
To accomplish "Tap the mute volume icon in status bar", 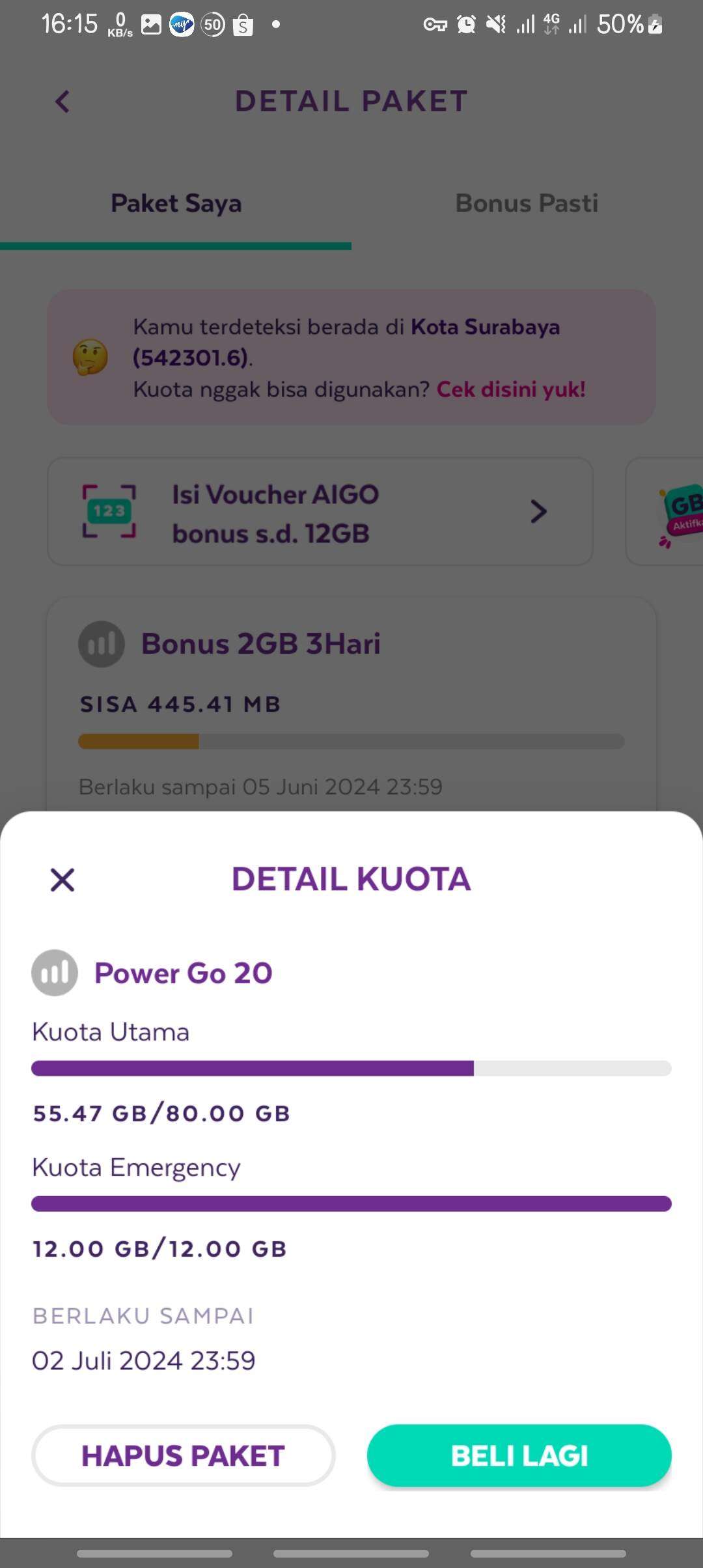I will (x=497, y=23).
